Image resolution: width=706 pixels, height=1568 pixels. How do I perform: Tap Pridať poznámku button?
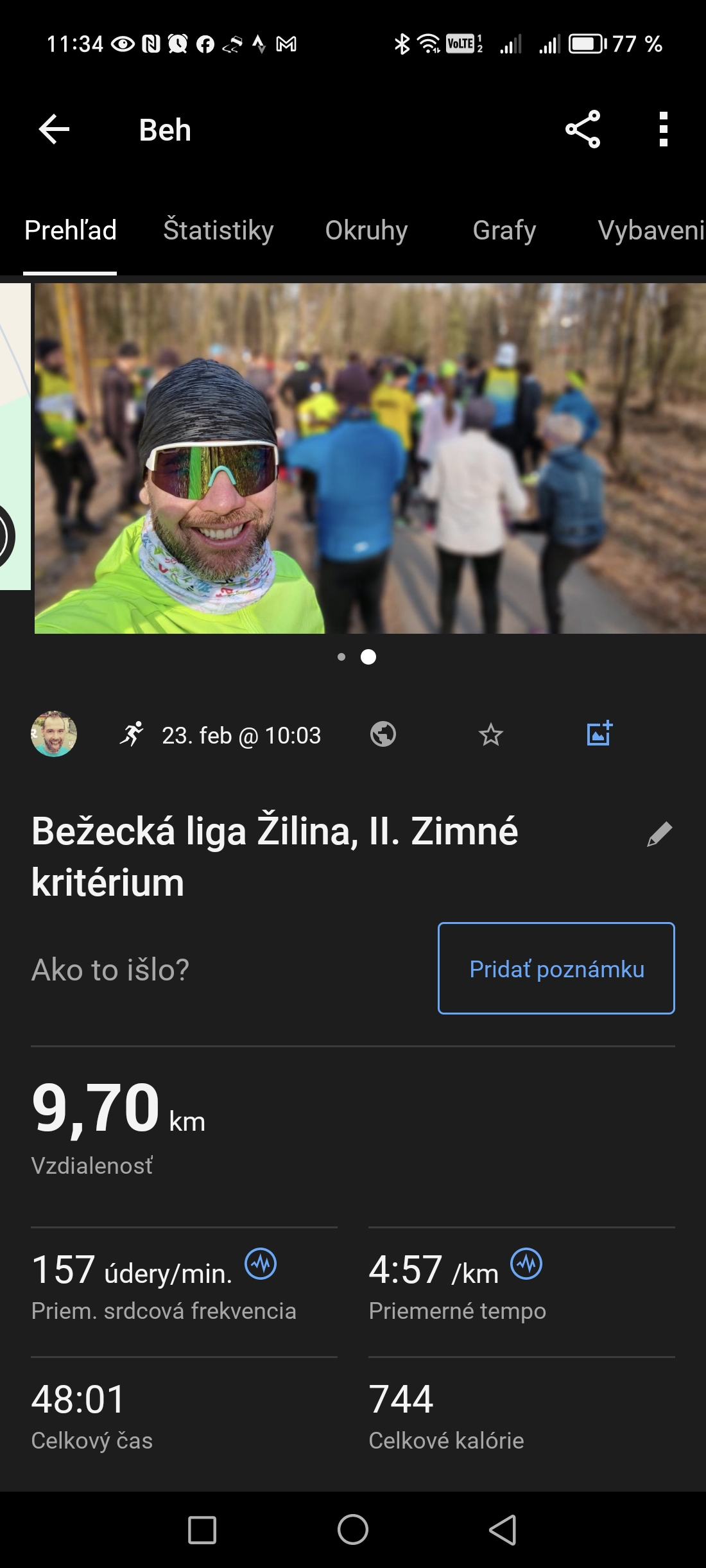[556, 968]
